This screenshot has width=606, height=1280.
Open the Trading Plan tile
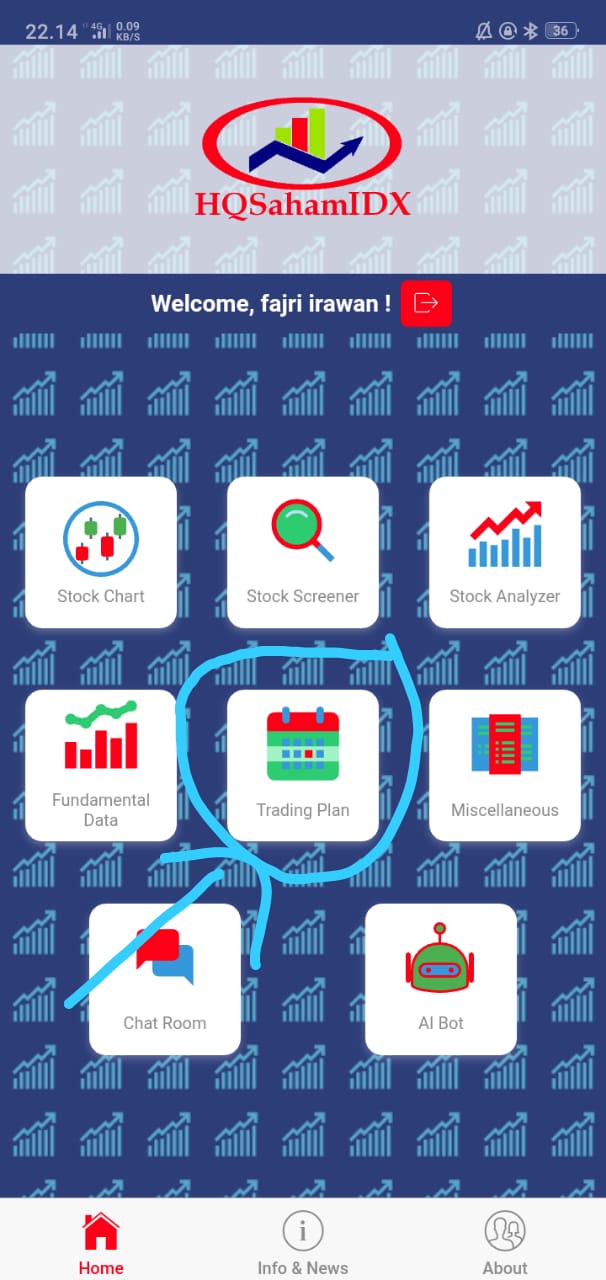[x=303, y=765]
